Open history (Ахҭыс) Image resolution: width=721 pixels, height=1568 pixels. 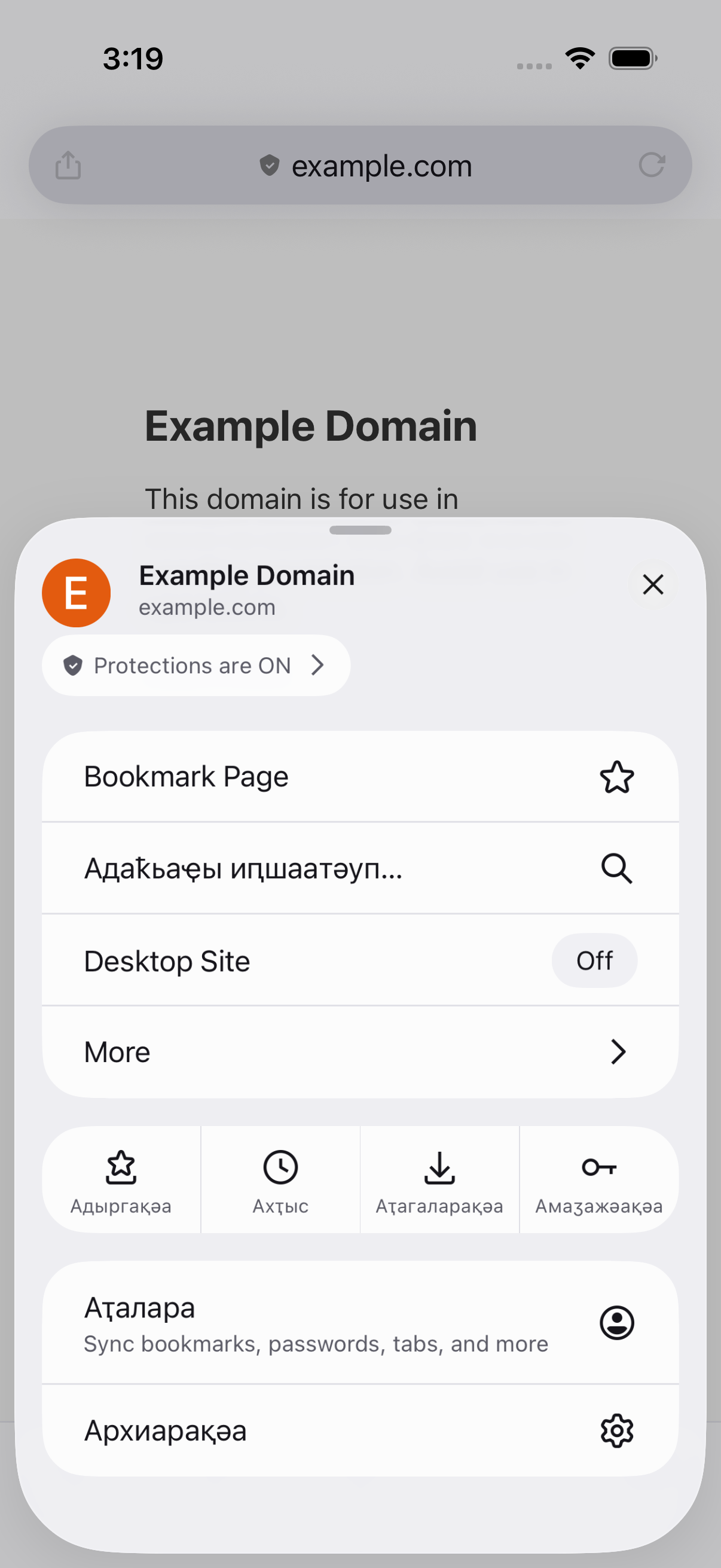click(280, 1180)
